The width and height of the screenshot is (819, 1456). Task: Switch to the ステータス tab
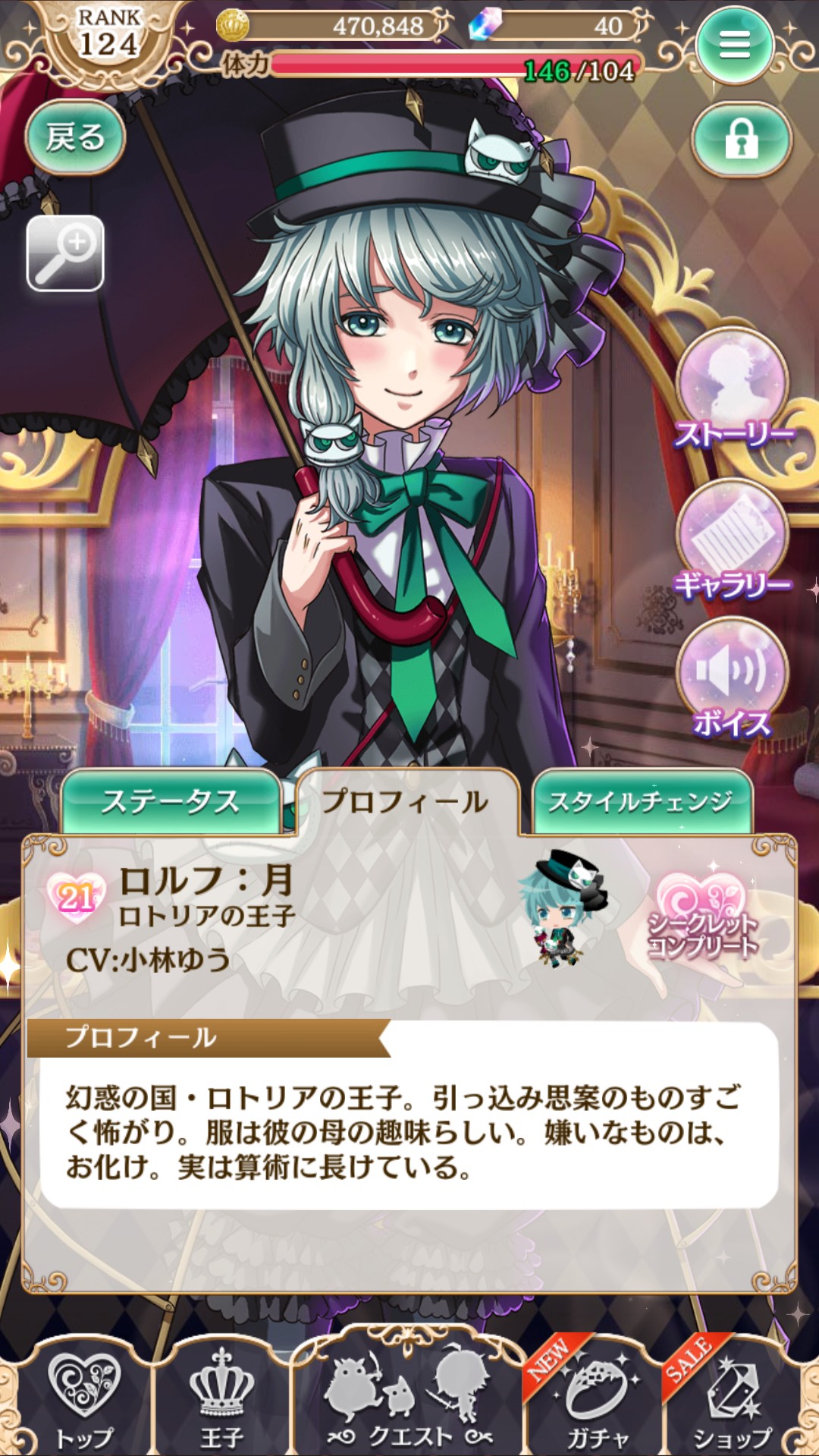pyautogui.click(x=171, y=802)
